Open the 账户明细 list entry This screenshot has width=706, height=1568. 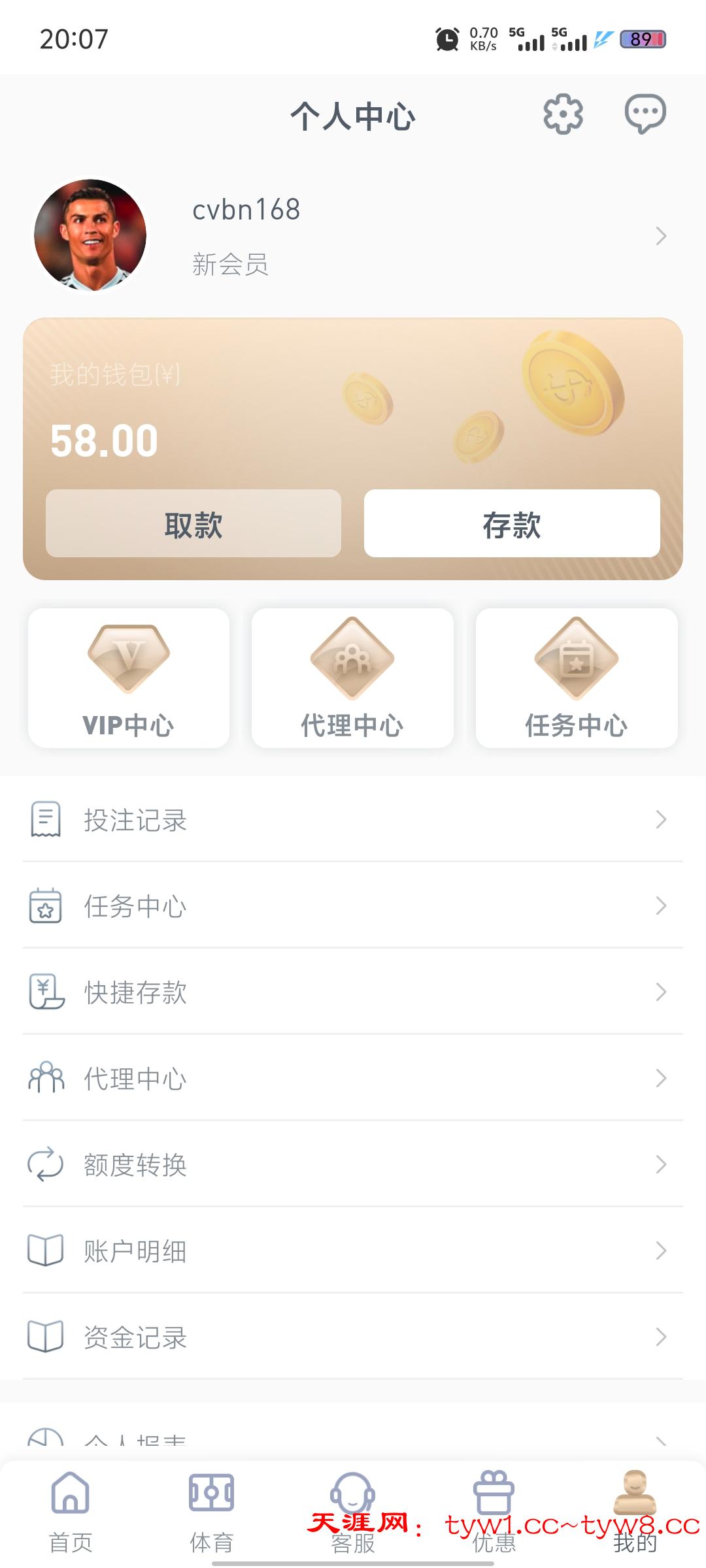353,1250
